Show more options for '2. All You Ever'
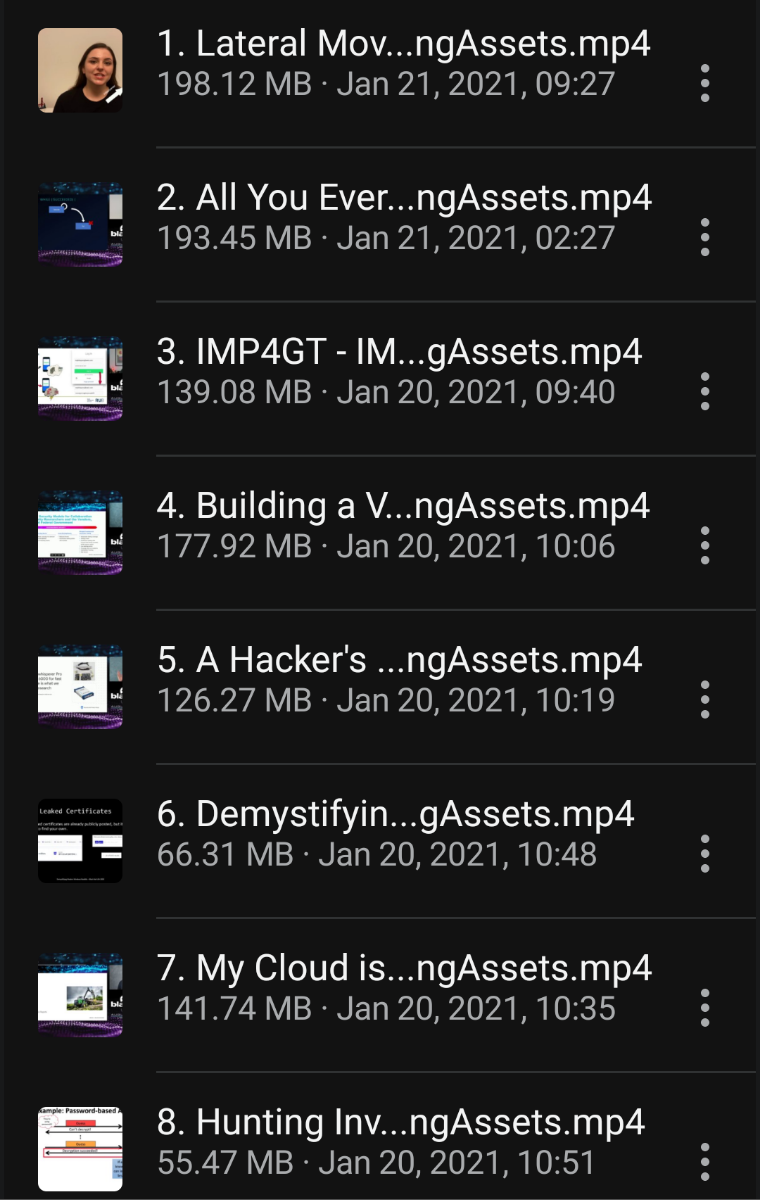Screen dimensions: 760x1200 pos(705,238)
